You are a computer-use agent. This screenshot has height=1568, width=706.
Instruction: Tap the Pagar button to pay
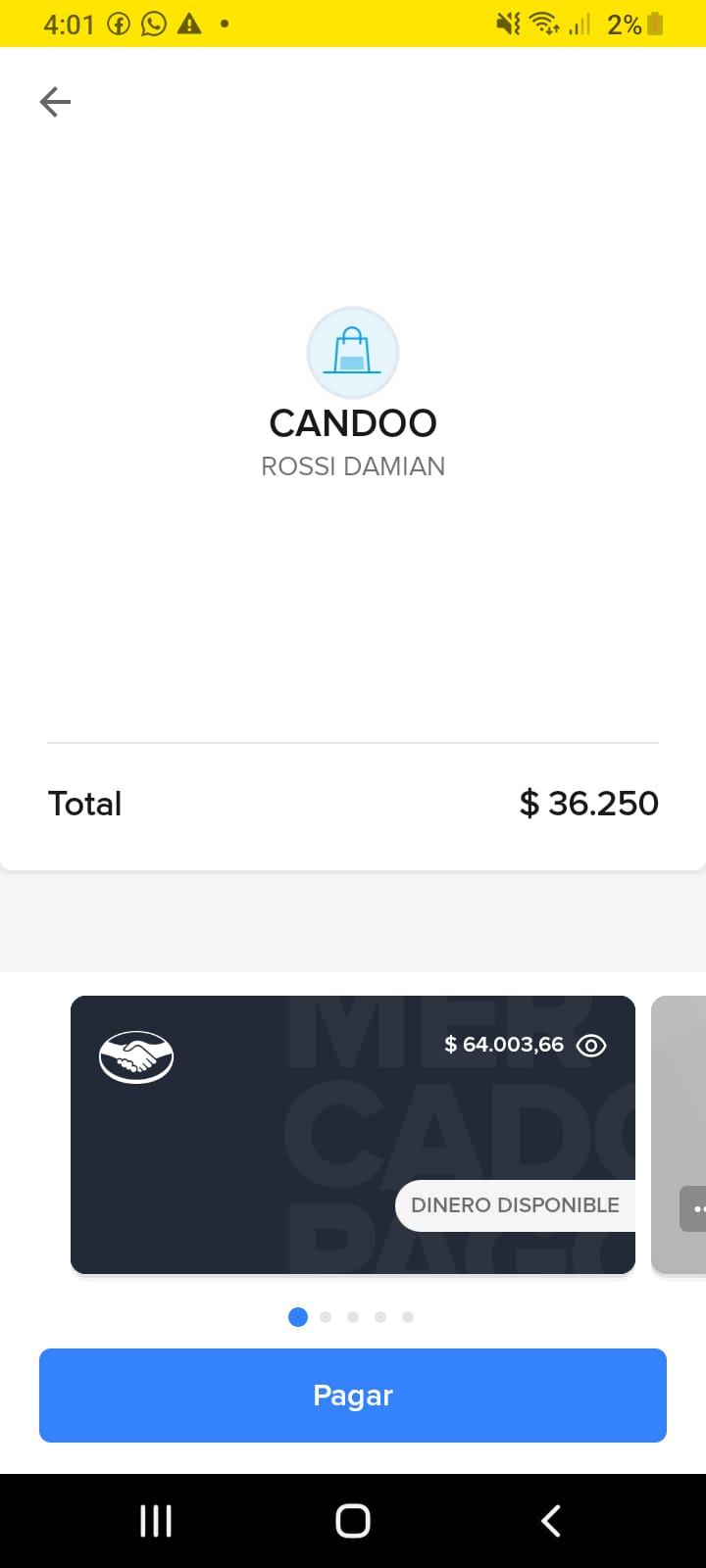pyautogui.click(x=353, y=1396)
